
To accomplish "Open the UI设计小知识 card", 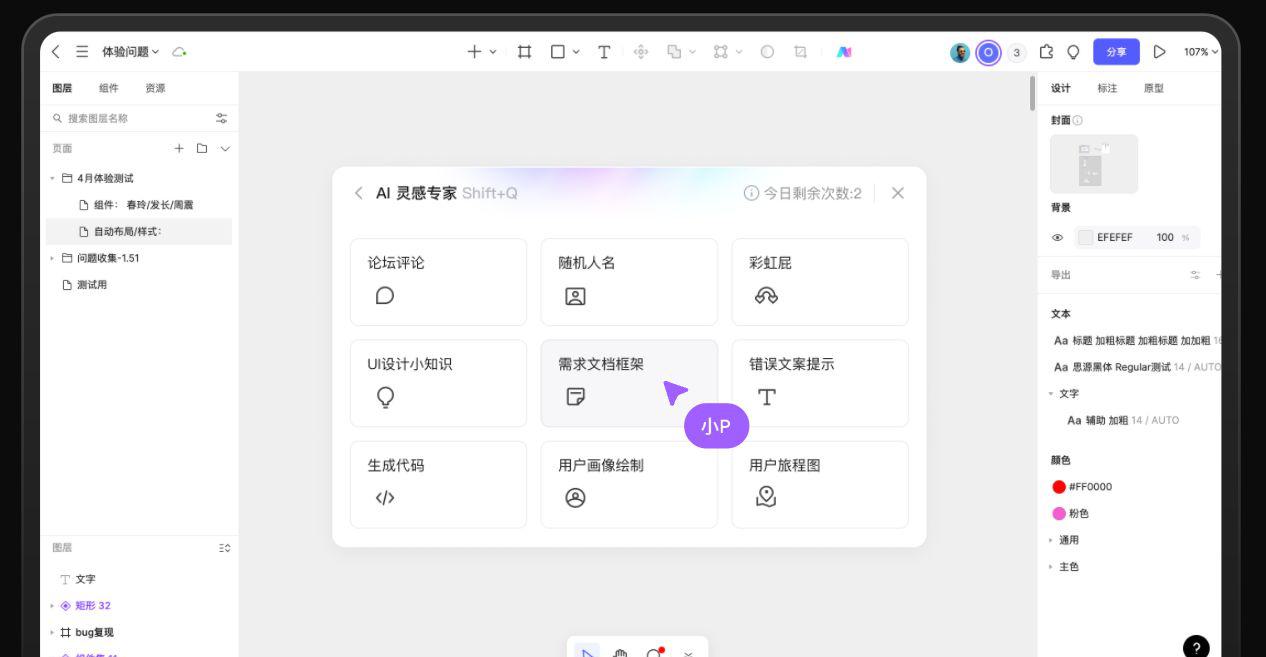I will [438, 382].
